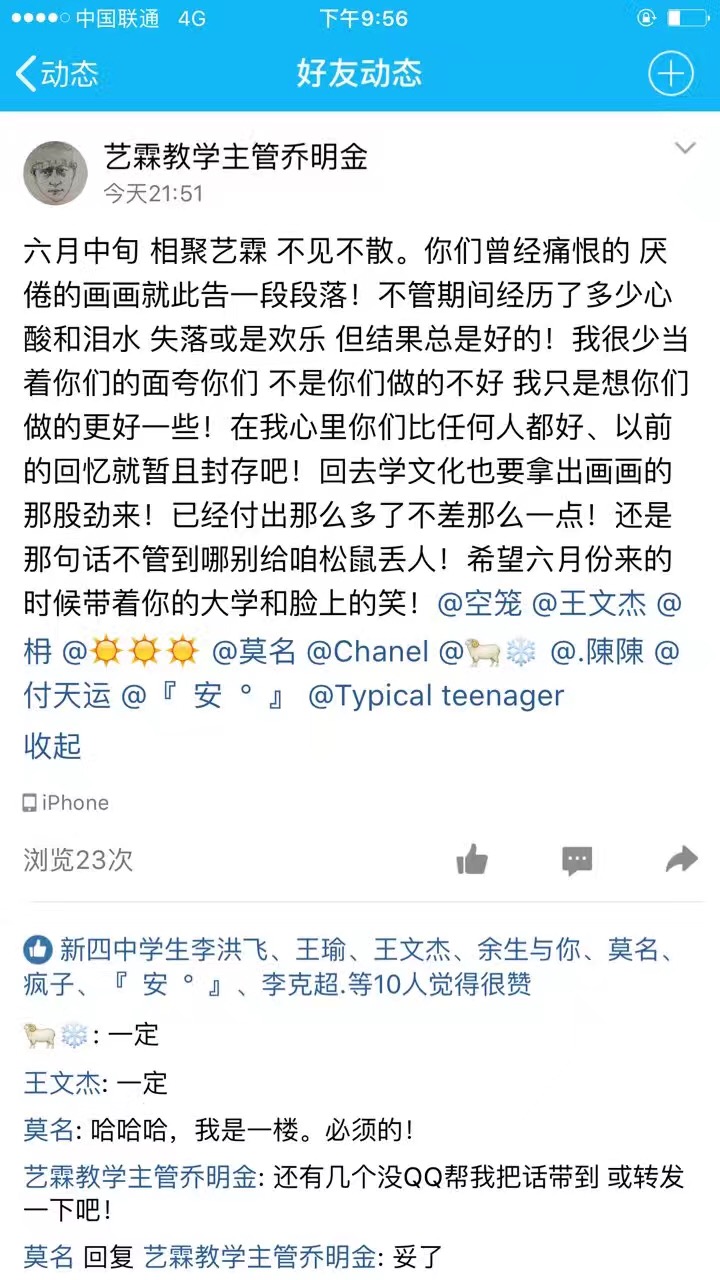
Task: View liker 新四中学生李洪飞's profile
Action: coord(162,949)
